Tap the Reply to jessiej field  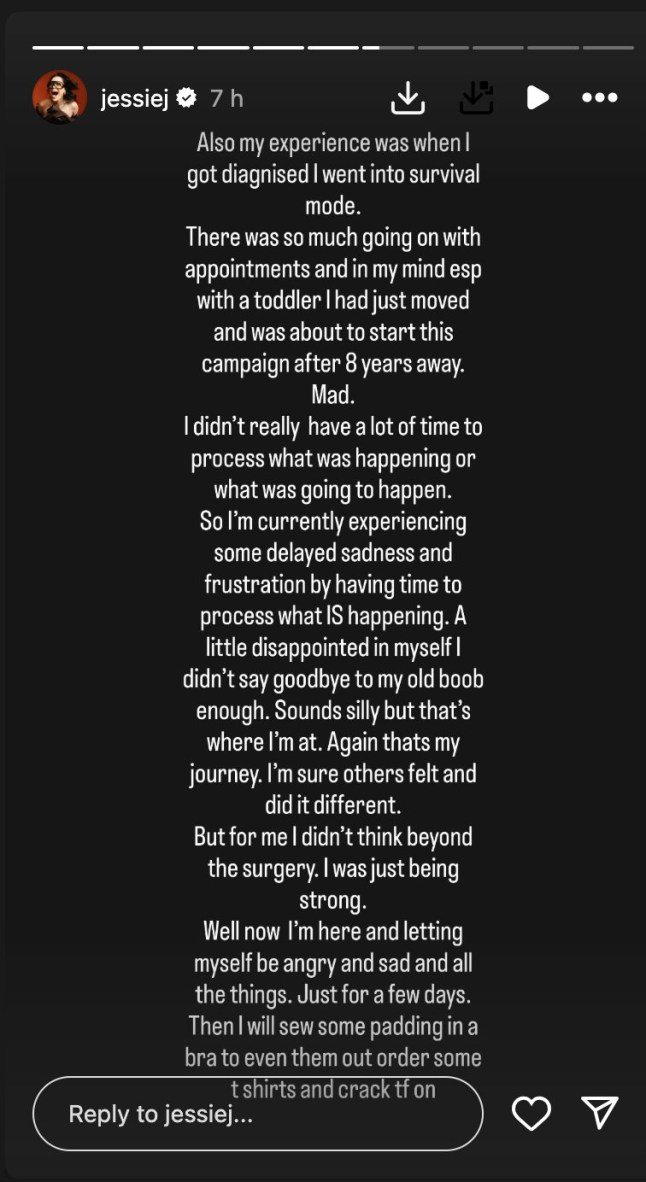pyautogui.click(x=258, y=1114)
